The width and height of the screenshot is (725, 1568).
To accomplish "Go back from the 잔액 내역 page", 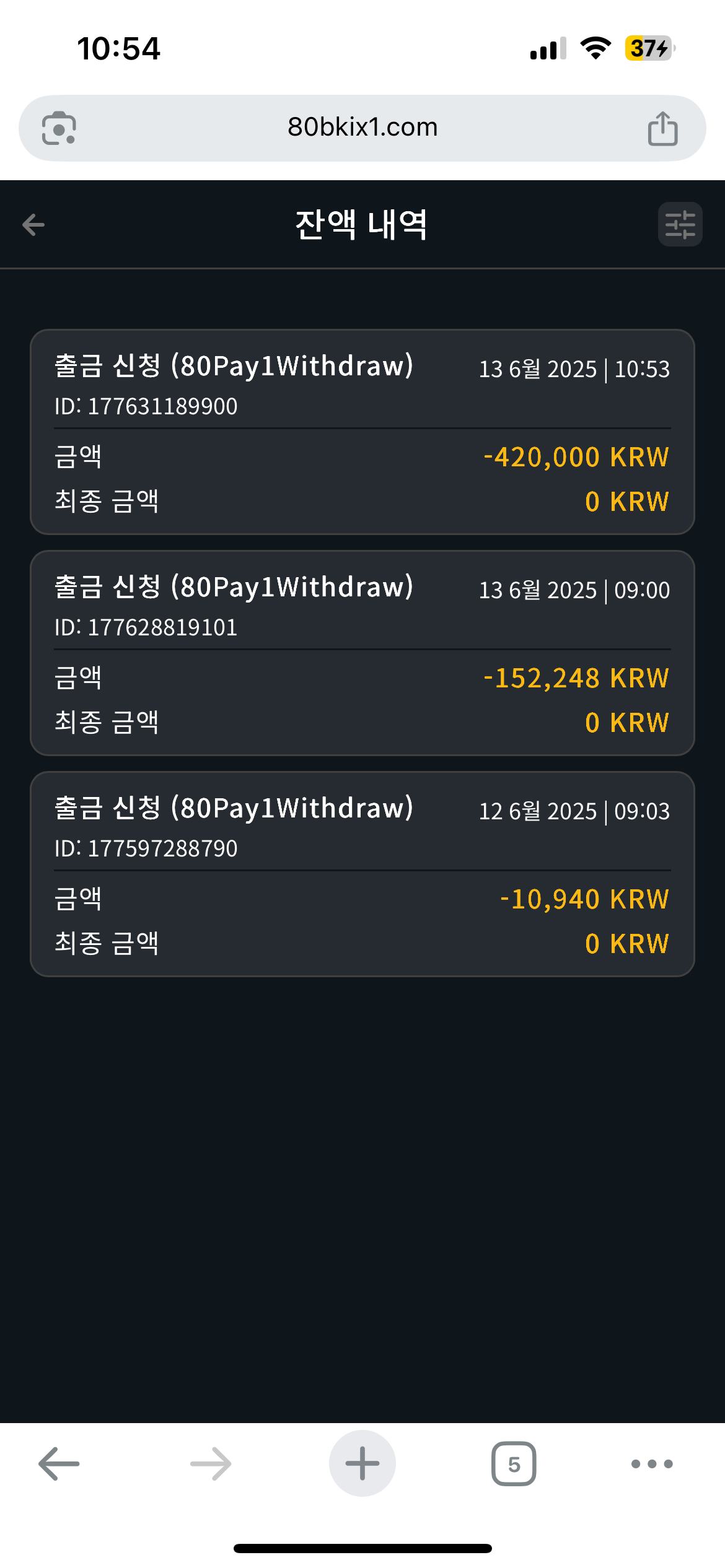I will (x=33, y=224).
